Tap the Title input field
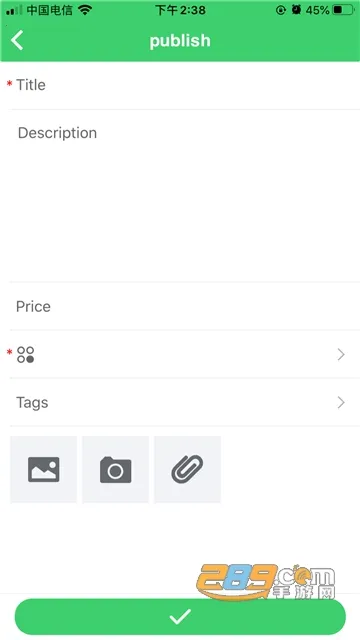The image size is (360, 640). [x=184, y=85]
